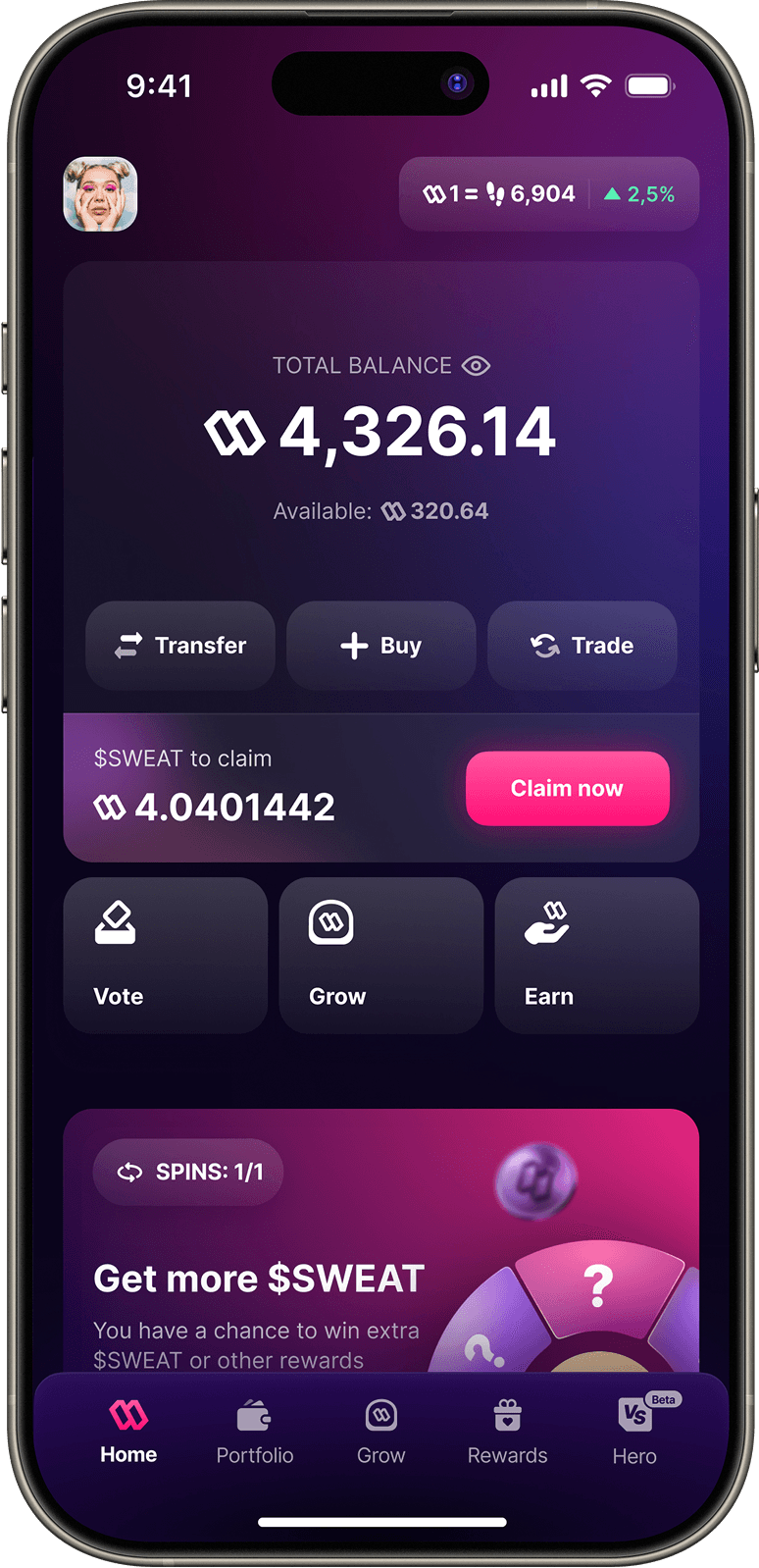Screen dimensions: 759x1568
Task: Tap the Buy button
Action: [380, 646]
